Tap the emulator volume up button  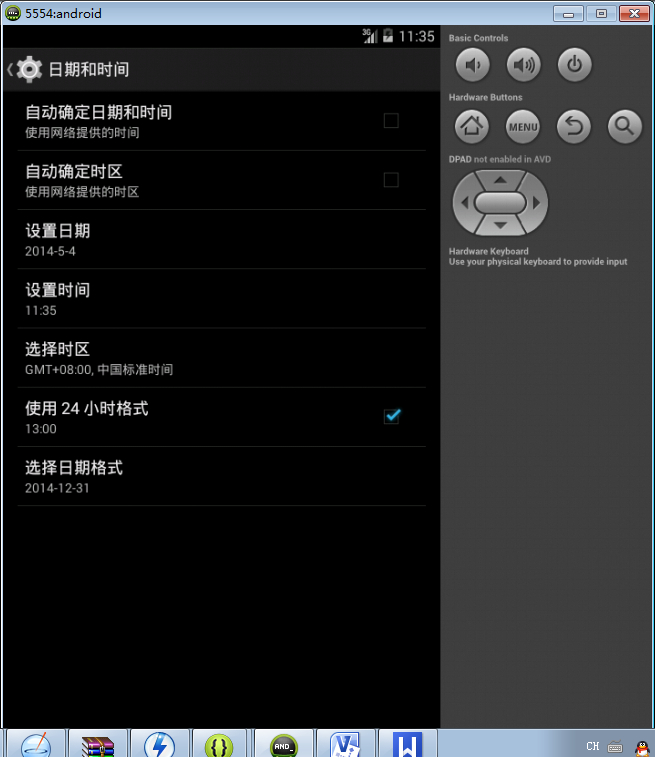(x=523, y=66)
